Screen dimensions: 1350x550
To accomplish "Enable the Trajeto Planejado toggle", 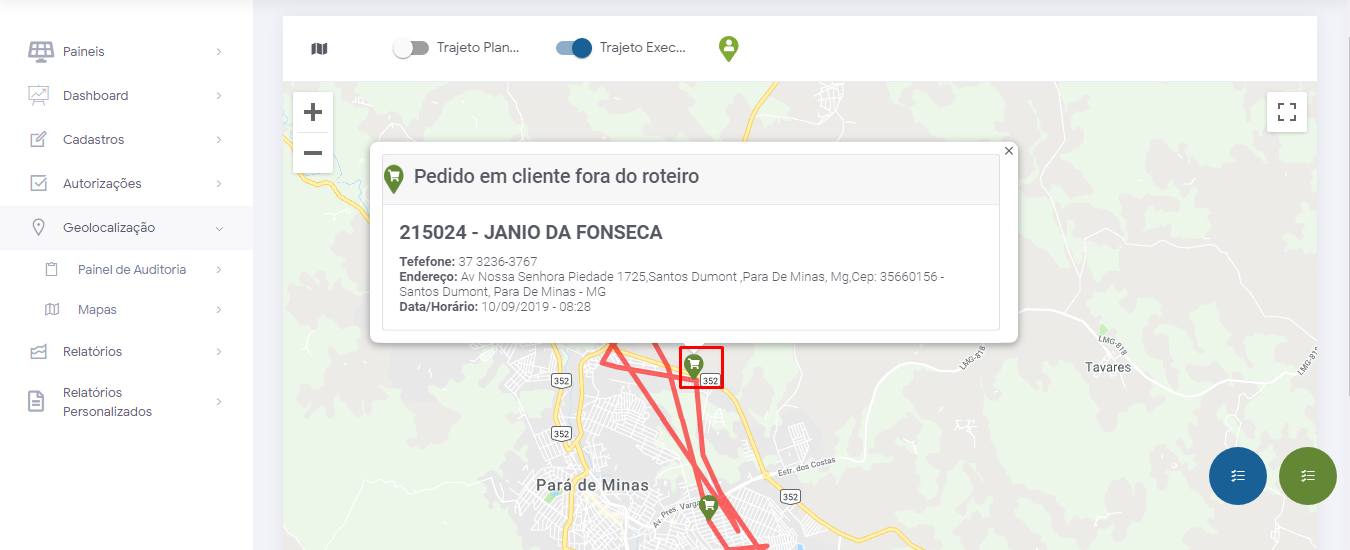I will coord(410,48).
